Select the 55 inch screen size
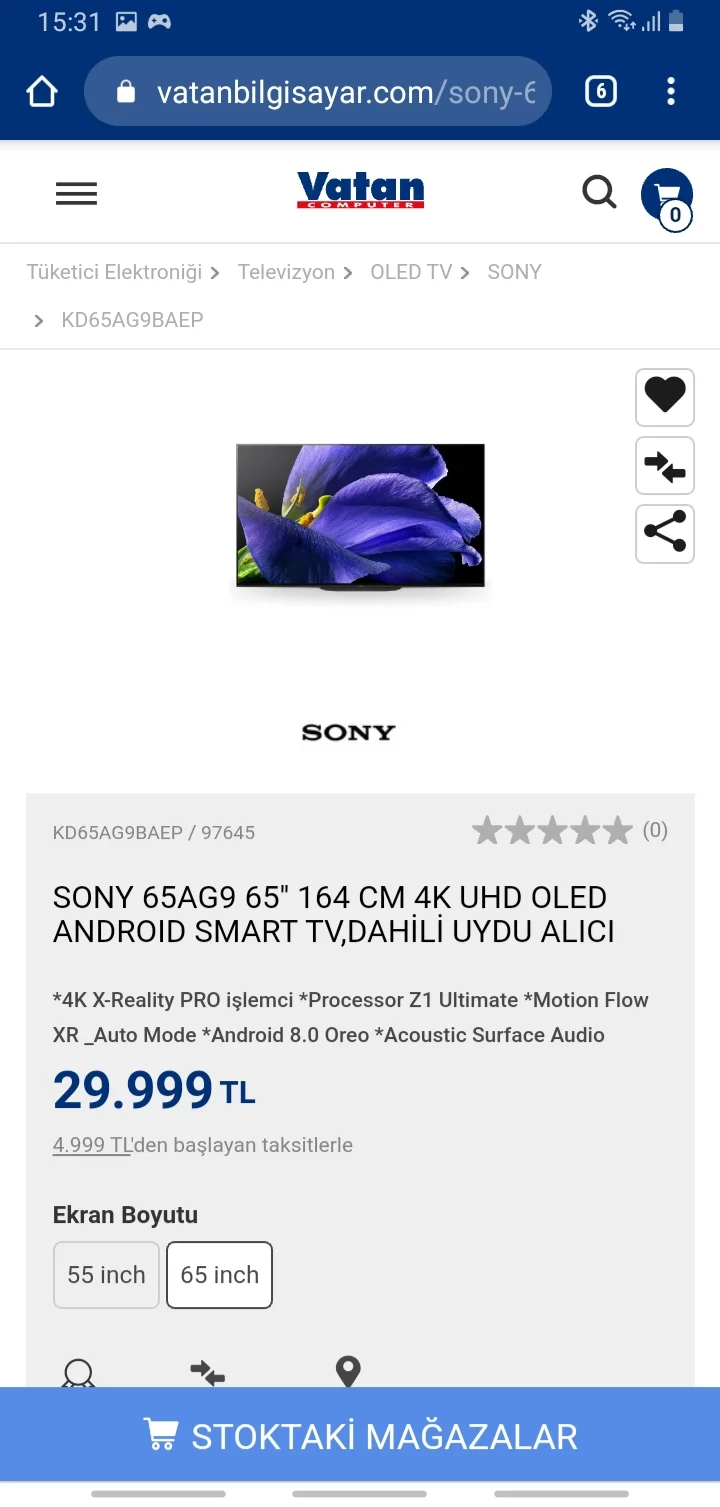The width and height of the screenshot is (720, 1507). click(106, 1275)
